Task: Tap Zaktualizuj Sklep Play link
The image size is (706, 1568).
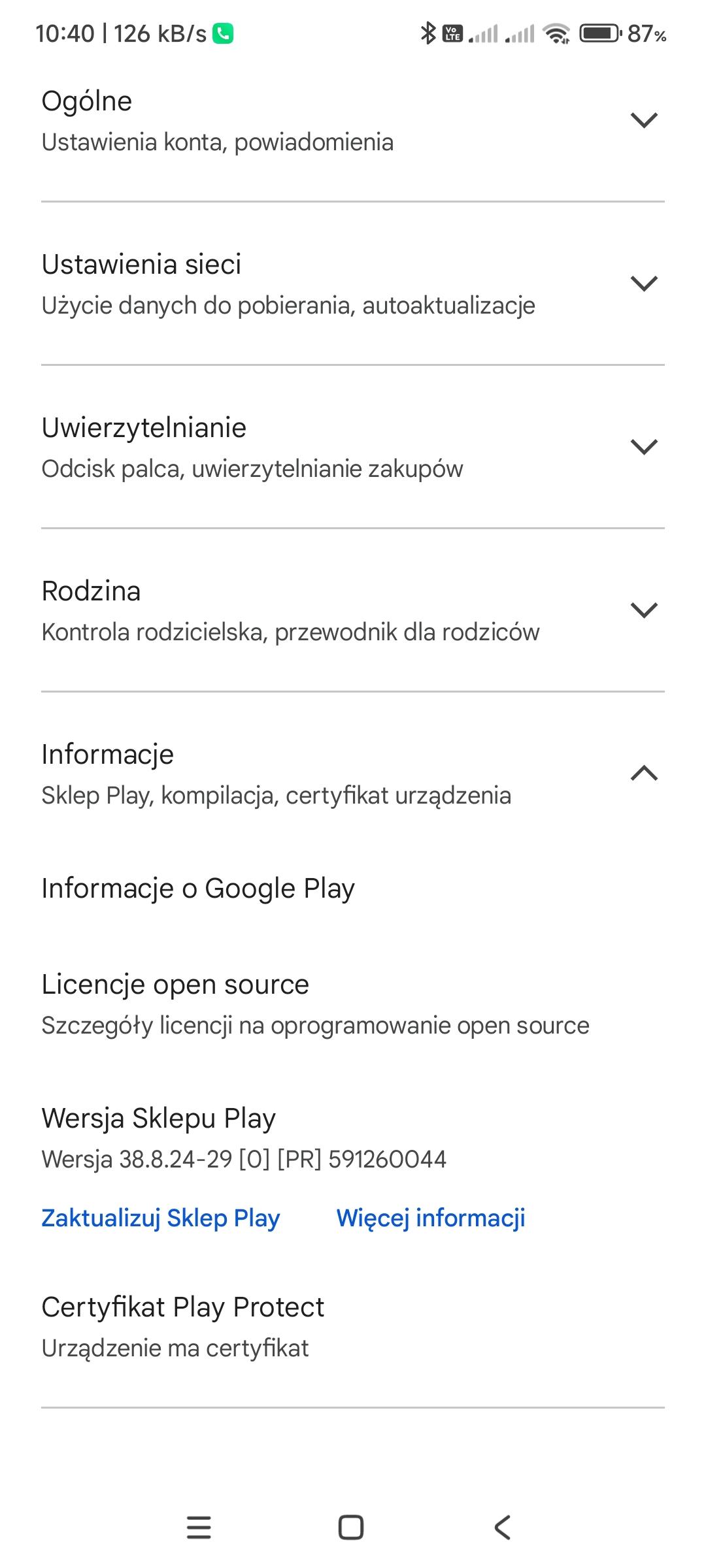Action: coord(161,1218)
